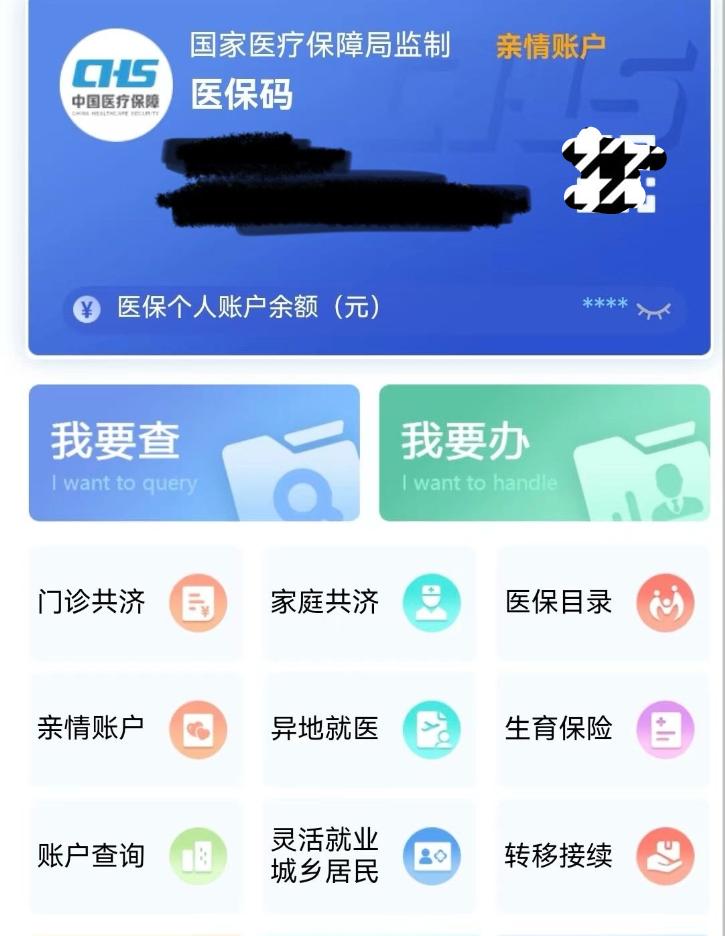
Task: Select the 家庭共济 family sharing icon
Action: 432,604
